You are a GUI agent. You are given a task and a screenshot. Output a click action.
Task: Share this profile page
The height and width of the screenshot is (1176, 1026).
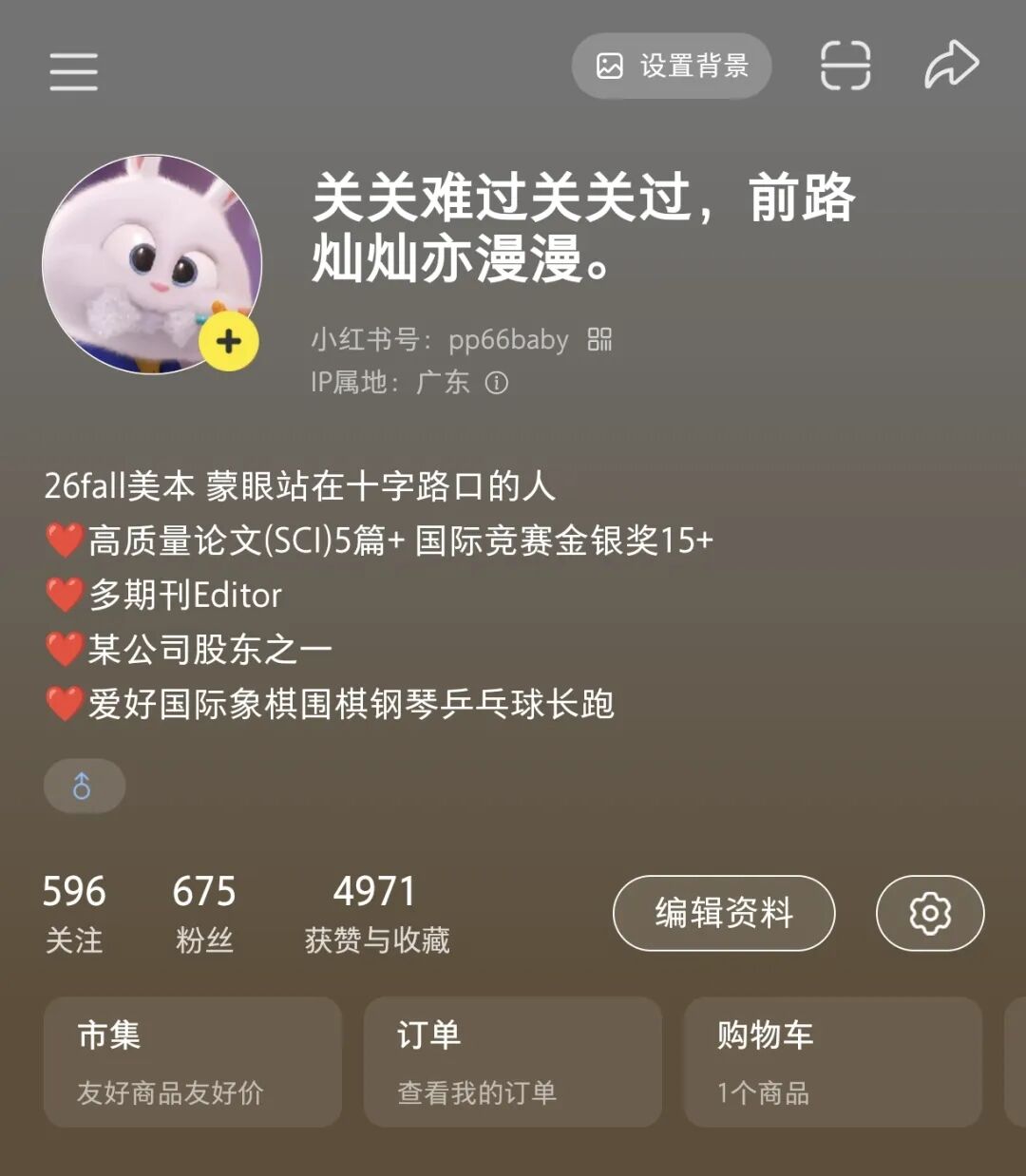point(951,66)
